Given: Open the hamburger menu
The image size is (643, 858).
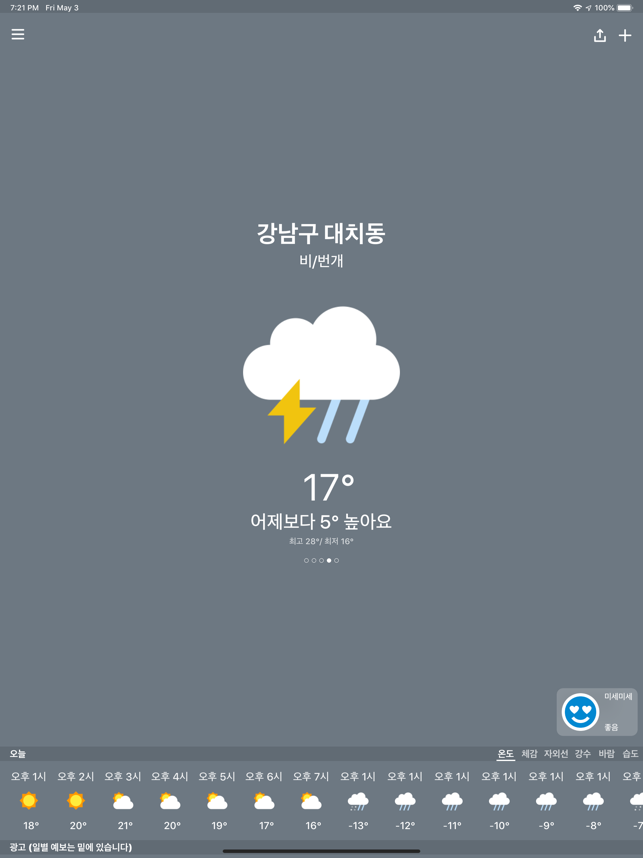Looking at the screenshot, I should tap(18, 35).
